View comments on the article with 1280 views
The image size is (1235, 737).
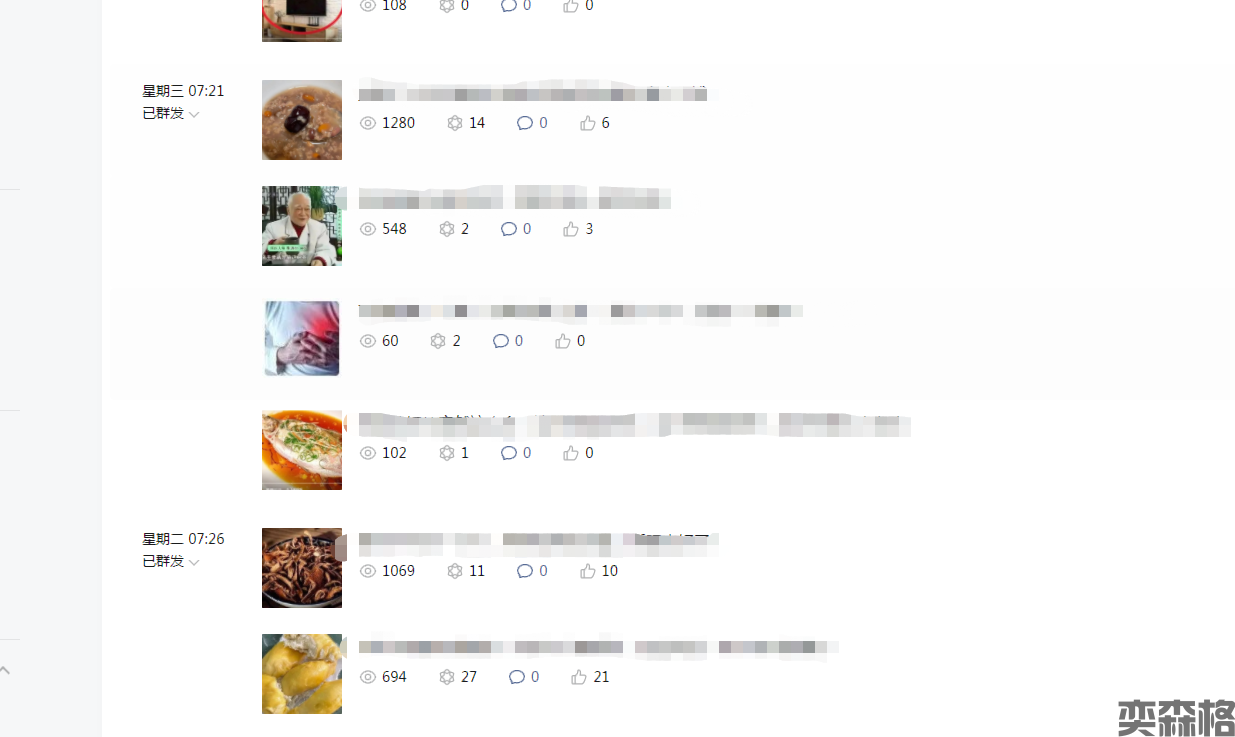point(532,123)
